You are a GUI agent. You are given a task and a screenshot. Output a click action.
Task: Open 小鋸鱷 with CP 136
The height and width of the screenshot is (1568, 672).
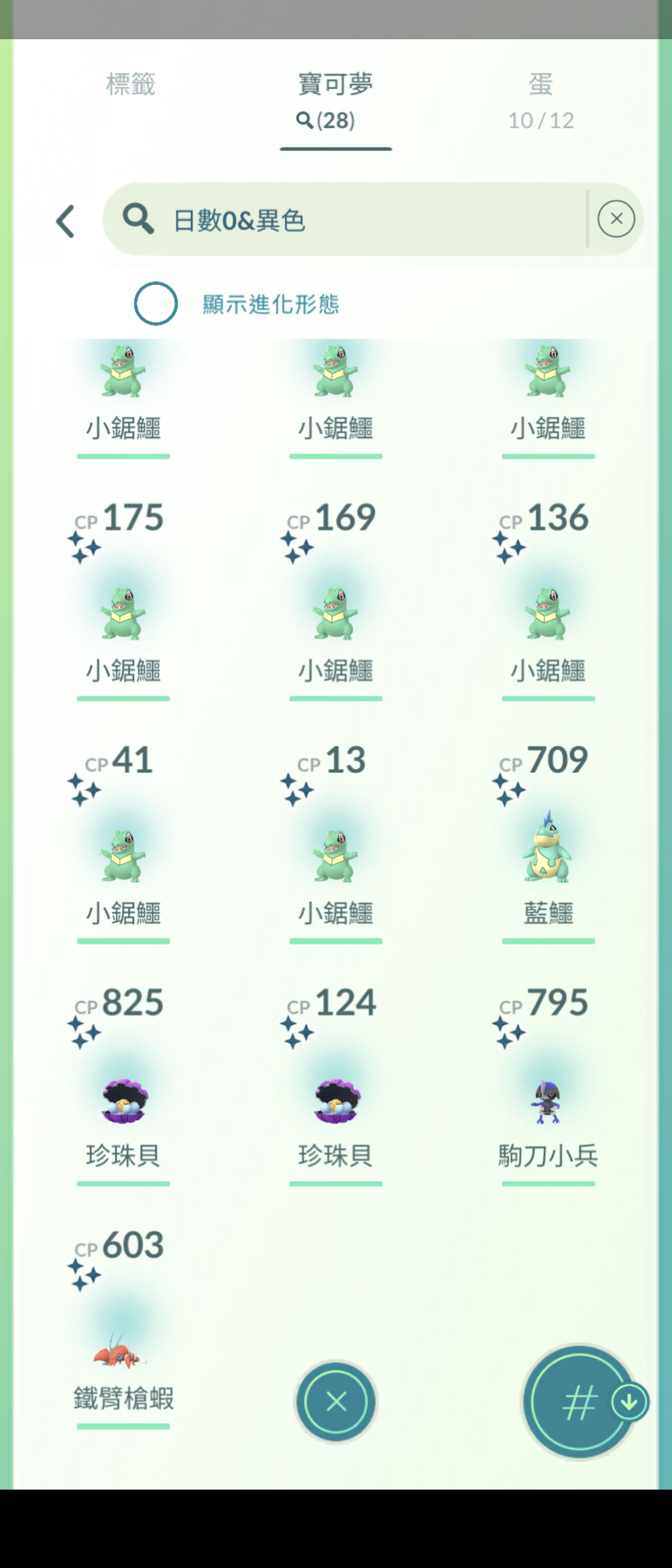pyautogui.click(x=548, y=613)
